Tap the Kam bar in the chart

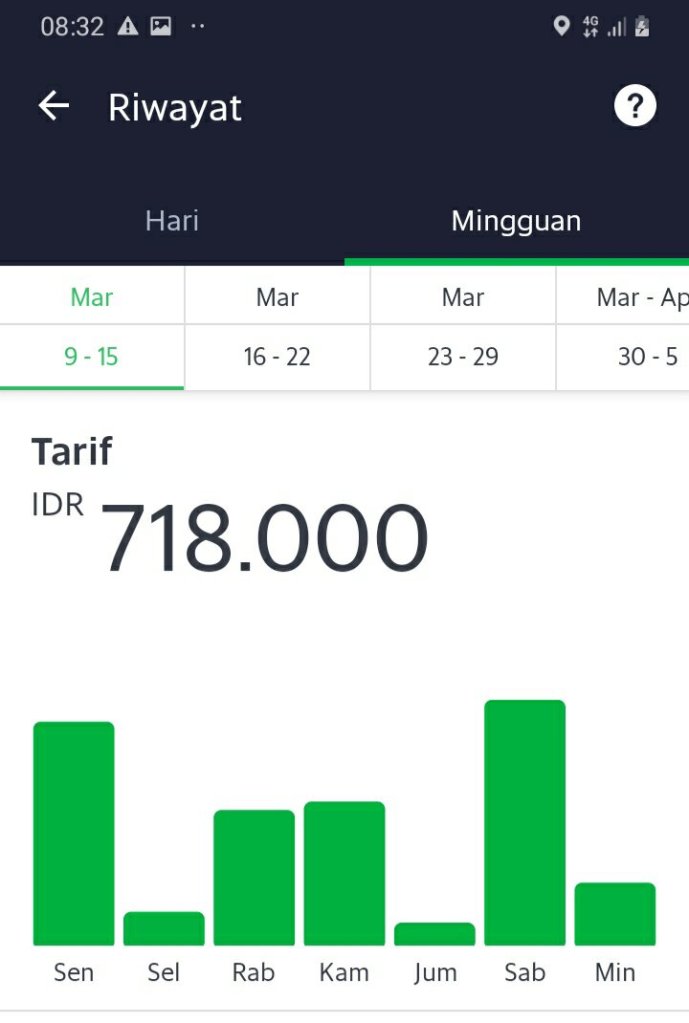[x=344, y=873]
